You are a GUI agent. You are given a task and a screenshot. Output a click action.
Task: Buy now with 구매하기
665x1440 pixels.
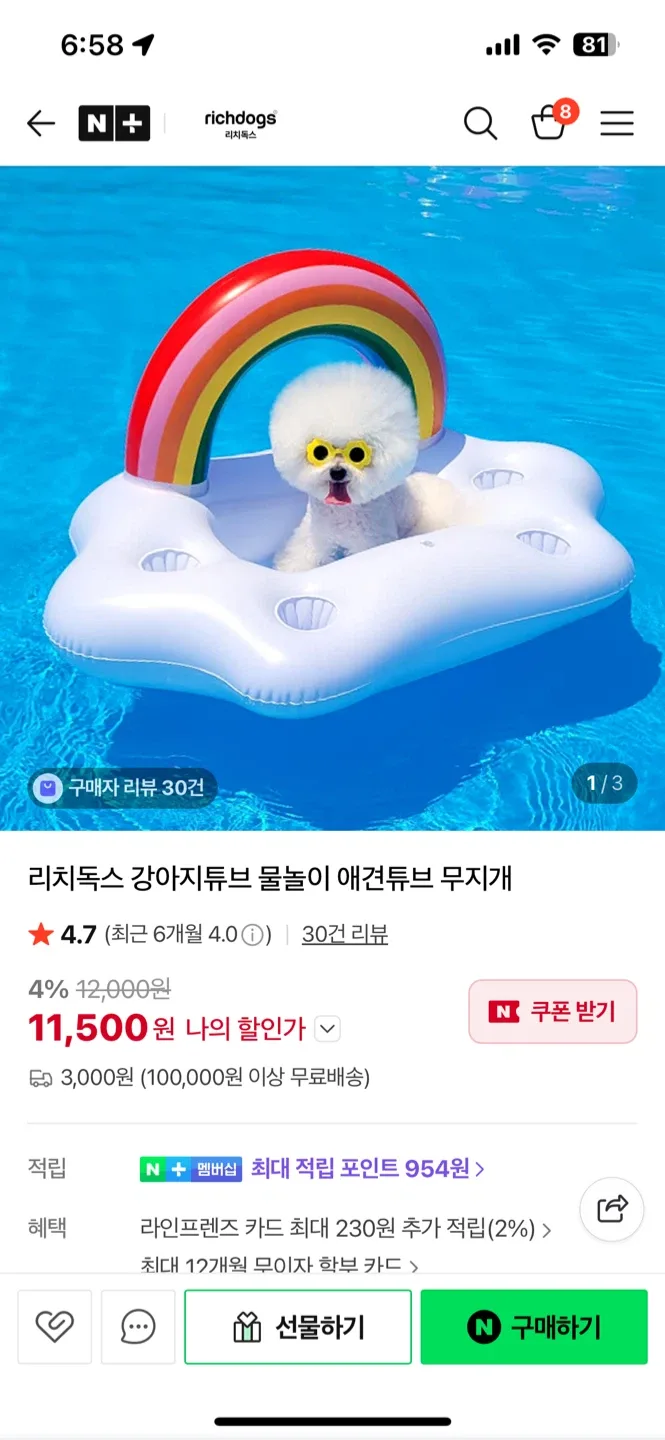534,1327
